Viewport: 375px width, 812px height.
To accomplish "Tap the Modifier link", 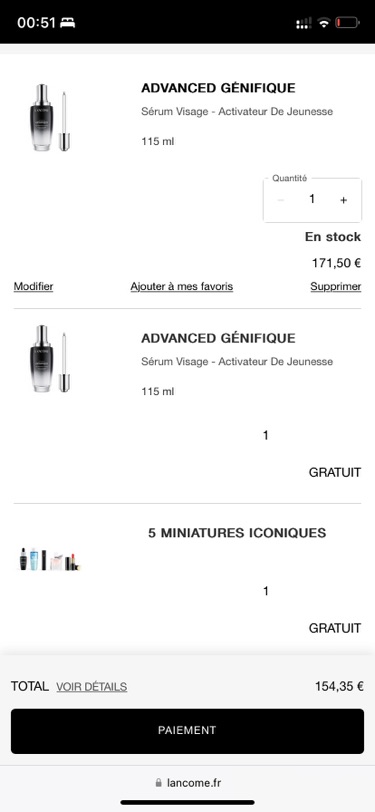I will tap(33, 286).
